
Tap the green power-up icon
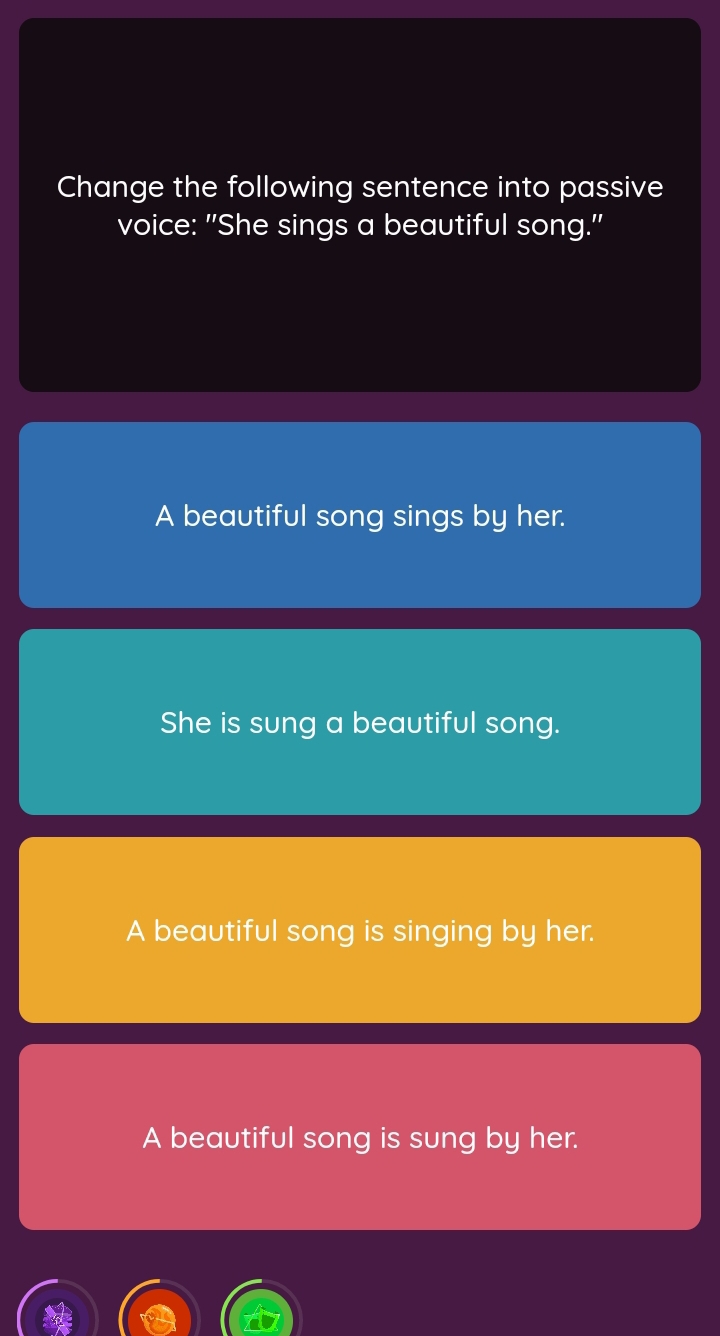point(262,1316)
